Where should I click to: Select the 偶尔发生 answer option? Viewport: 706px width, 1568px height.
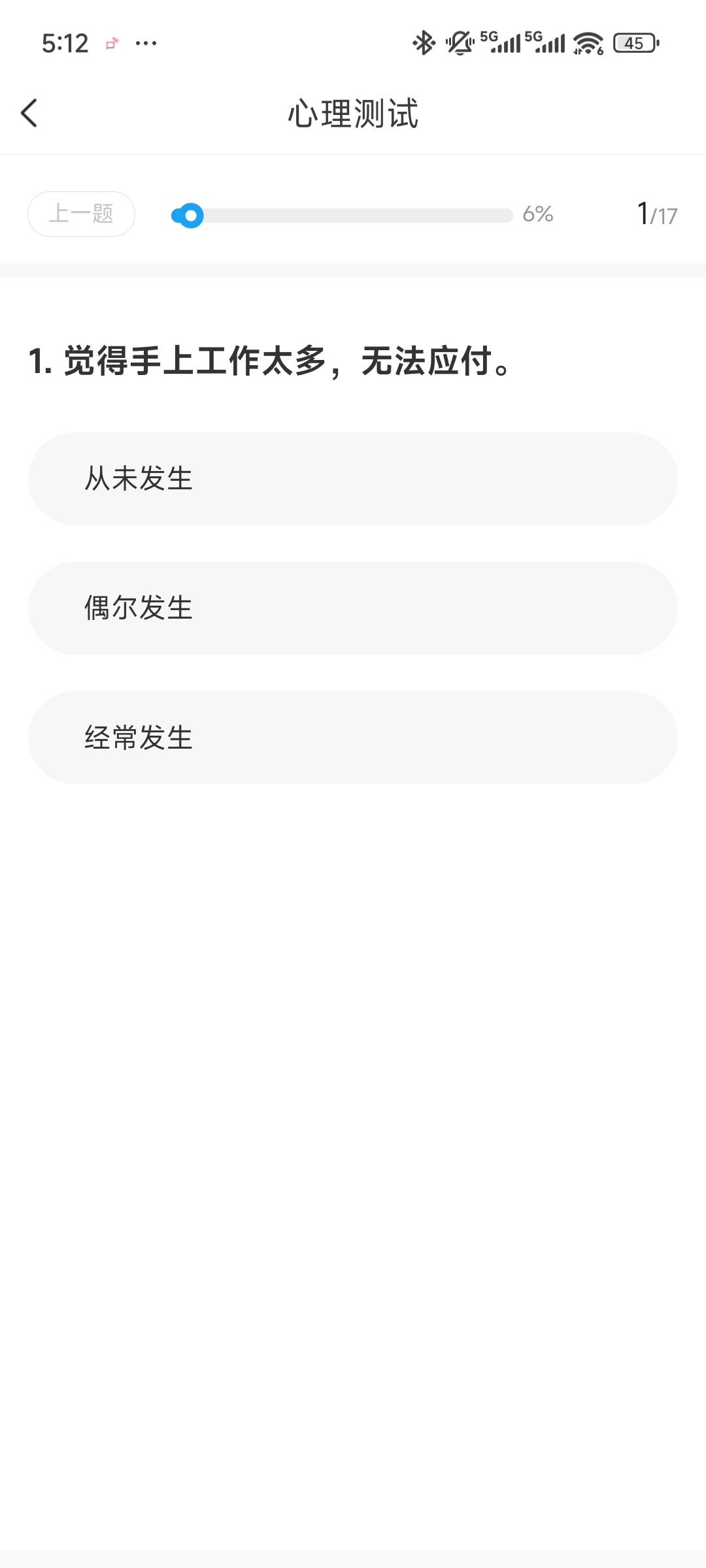click(x=353, y=607)
